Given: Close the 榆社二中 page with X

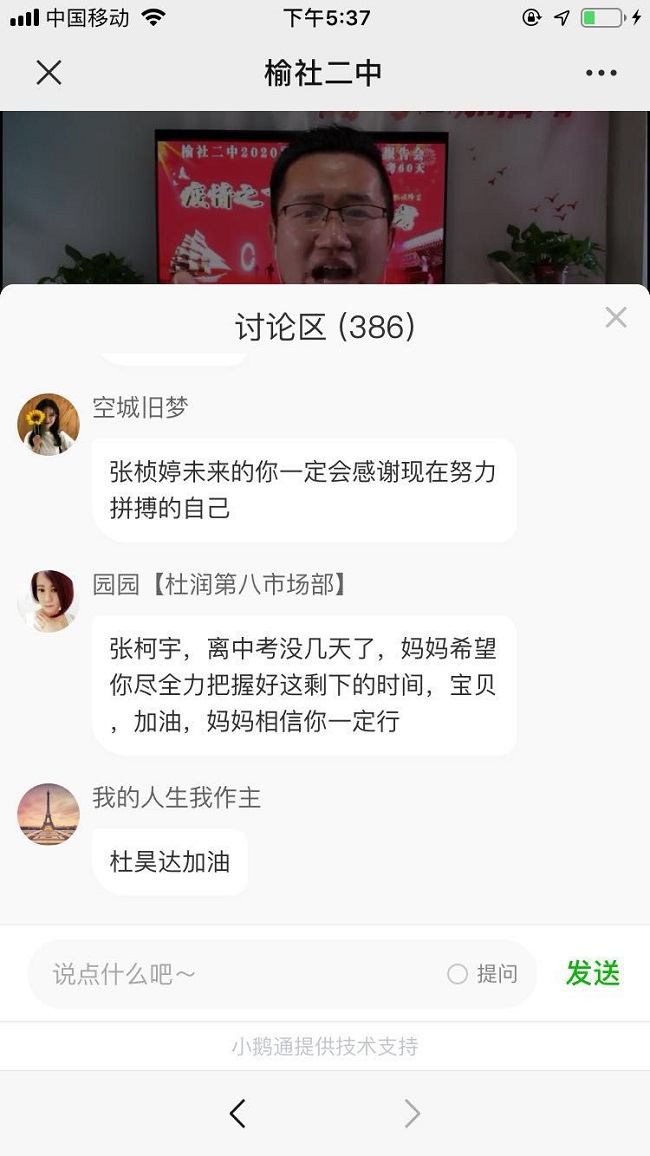Looking at the screenshot, I should click(x=49, y=73).
